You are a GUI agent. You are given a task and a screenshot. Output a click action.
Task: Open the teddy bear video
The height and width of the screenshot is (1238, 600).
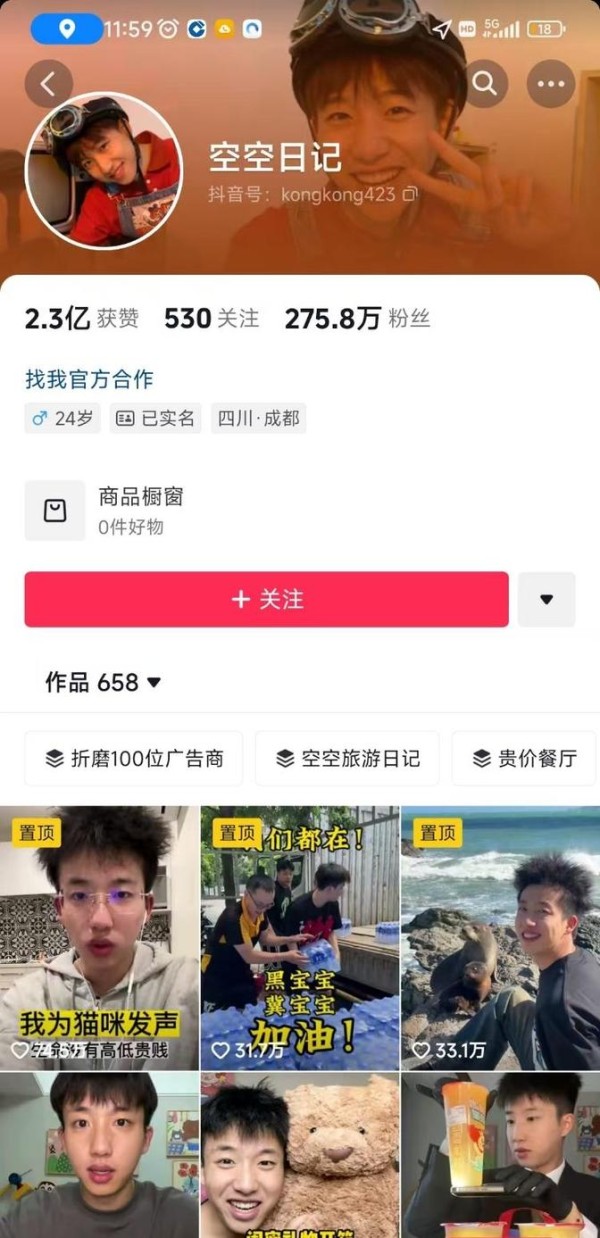pos(300,1155)
